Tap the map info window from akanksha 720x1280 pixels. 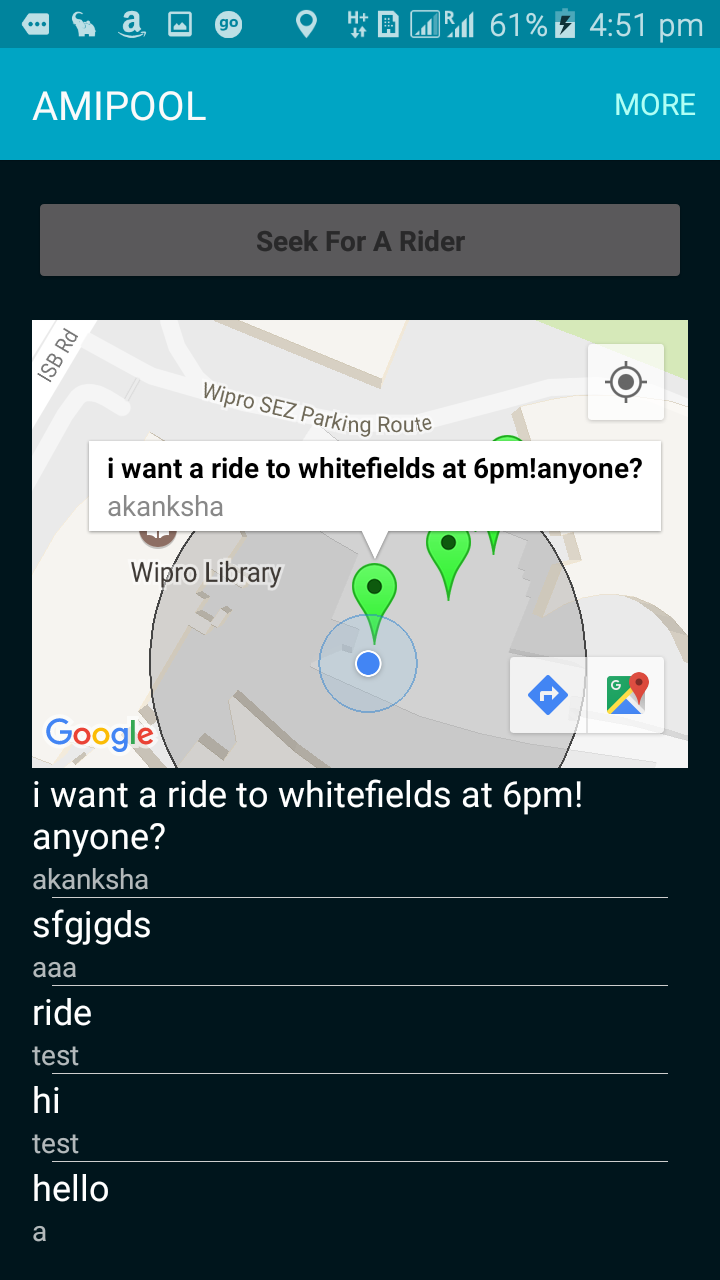(375, 486)
